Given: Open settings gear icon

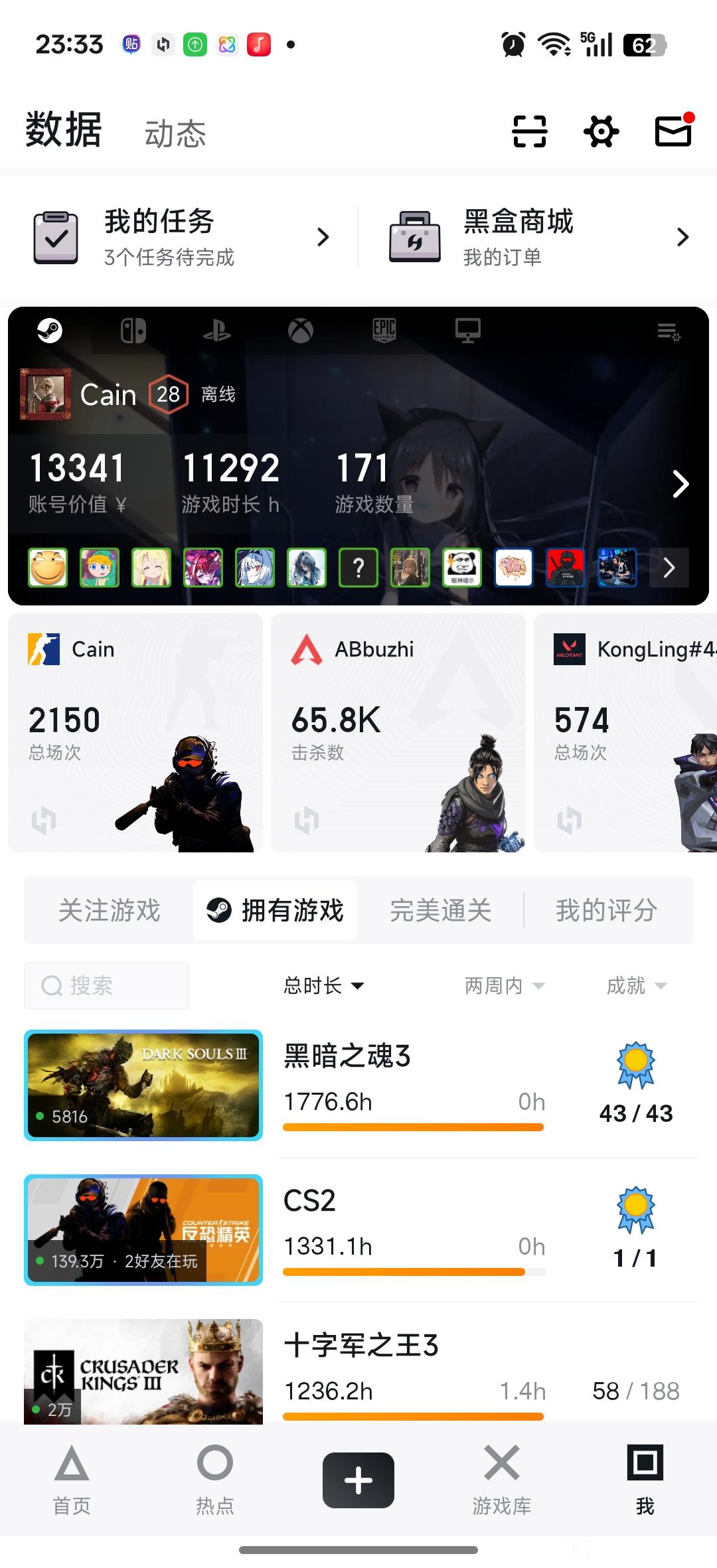Looking at the screenshot, I should [x=601, y=131].
